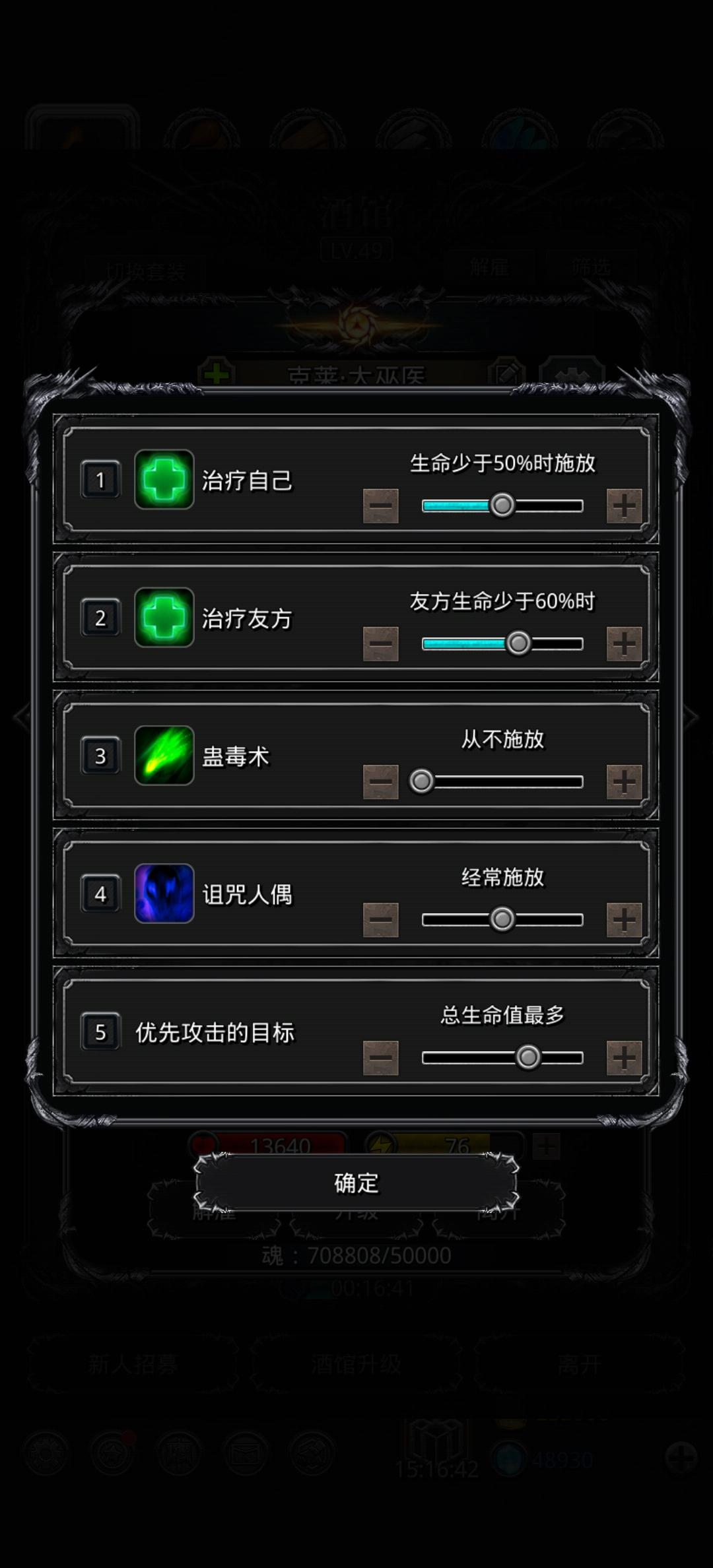713x1568 pixels.
Task: Click the plus icon left of the hero name
Action: point(218,373)
